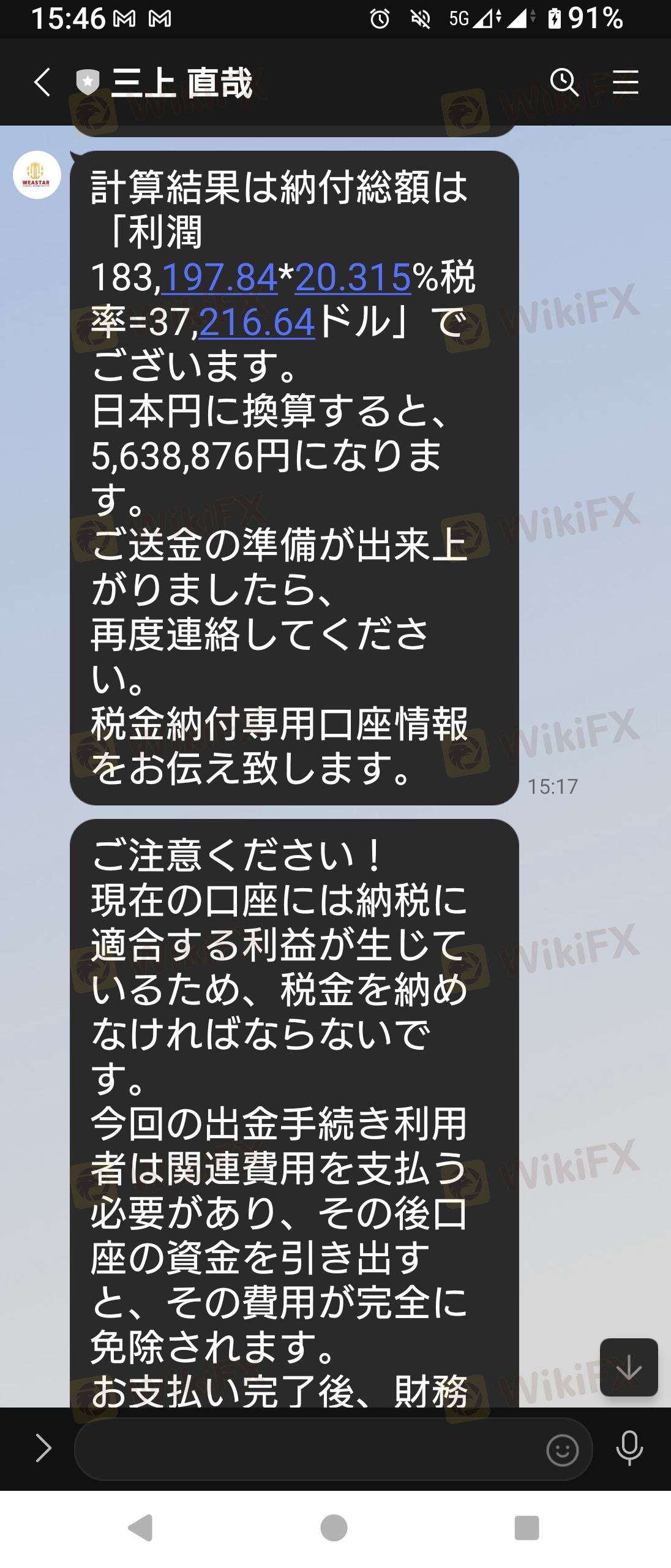This screenshot has width=671, height=1568.
Task: Record a voice message
Action: [x=629, y=1449]
